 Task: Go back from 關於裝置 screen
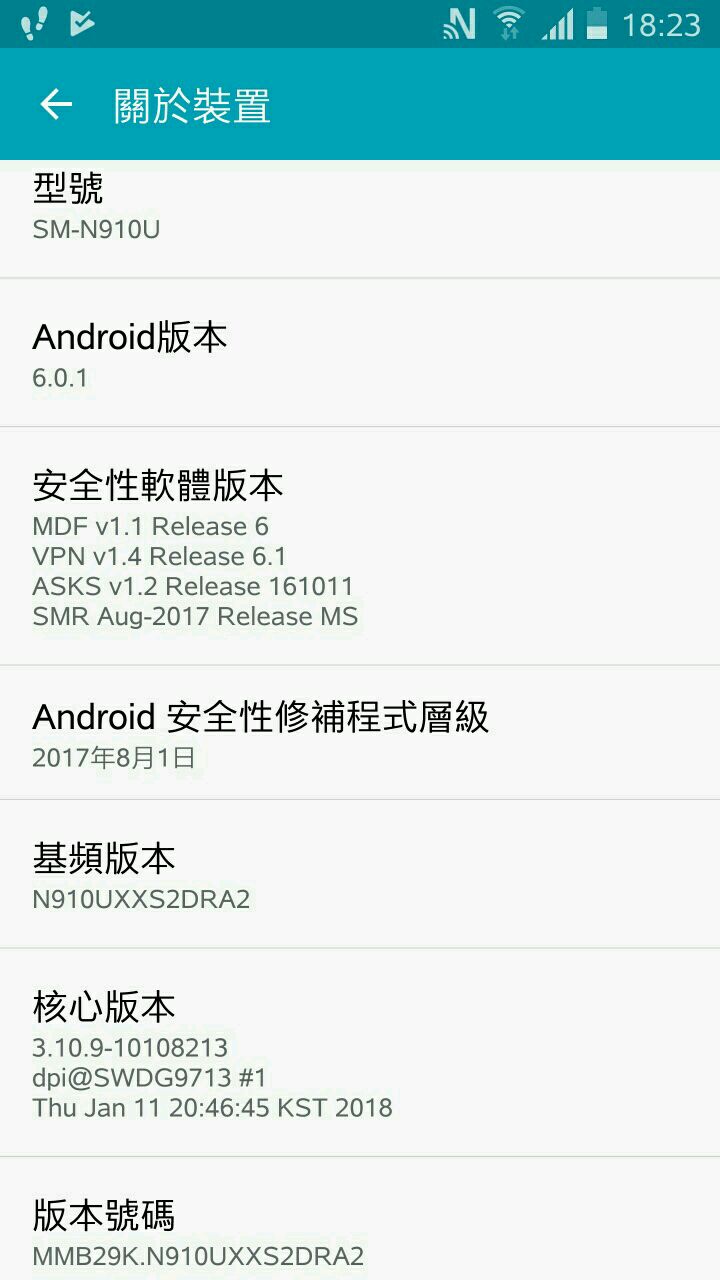(x=56, y=105)
